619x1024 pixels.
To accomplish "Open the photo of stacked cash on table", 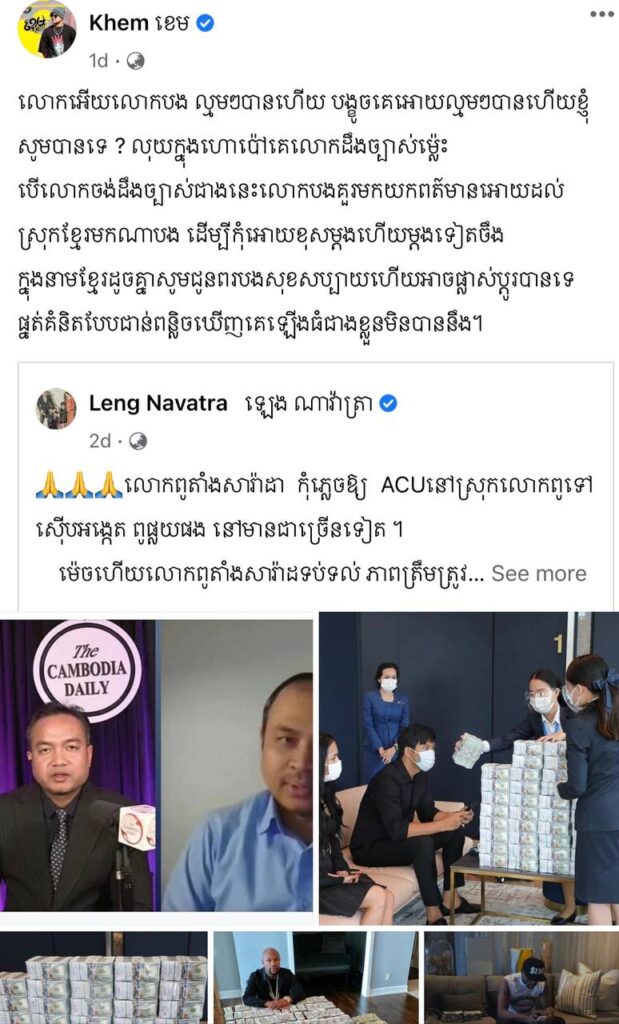I will click(468, 768).
